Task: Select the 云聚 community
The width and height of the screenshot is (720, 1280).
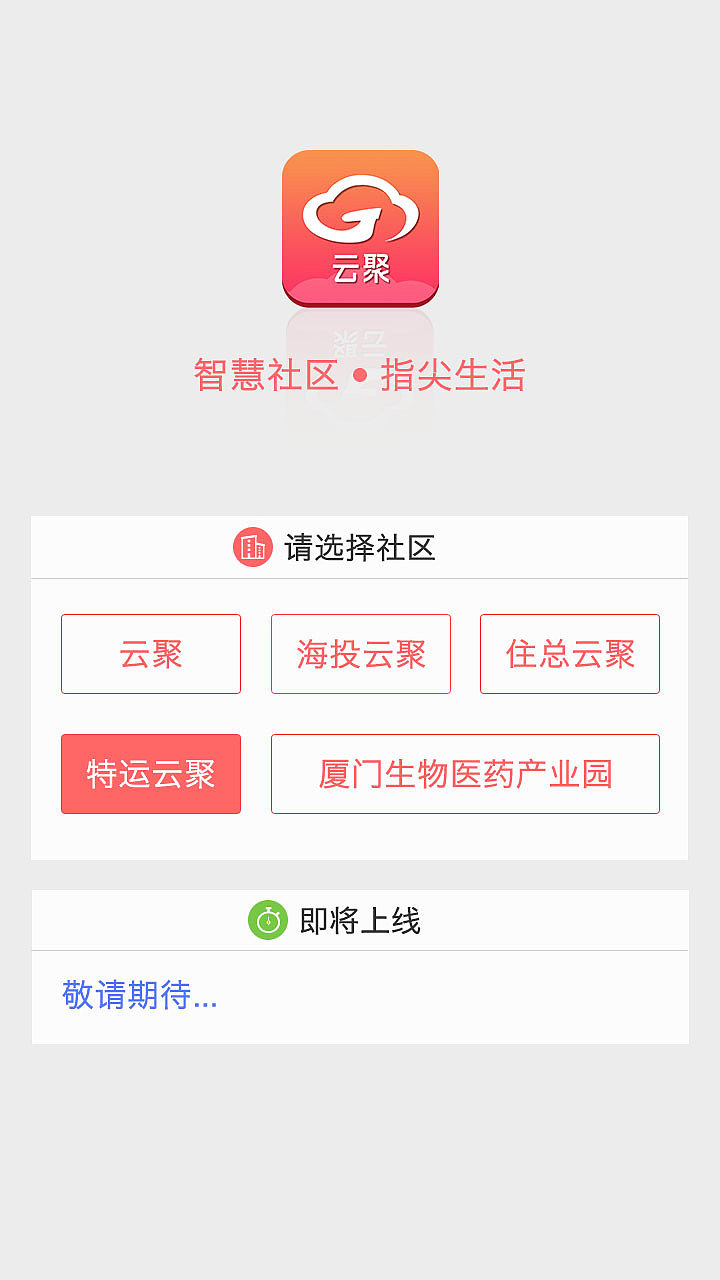Action: (x=150, y=654)
